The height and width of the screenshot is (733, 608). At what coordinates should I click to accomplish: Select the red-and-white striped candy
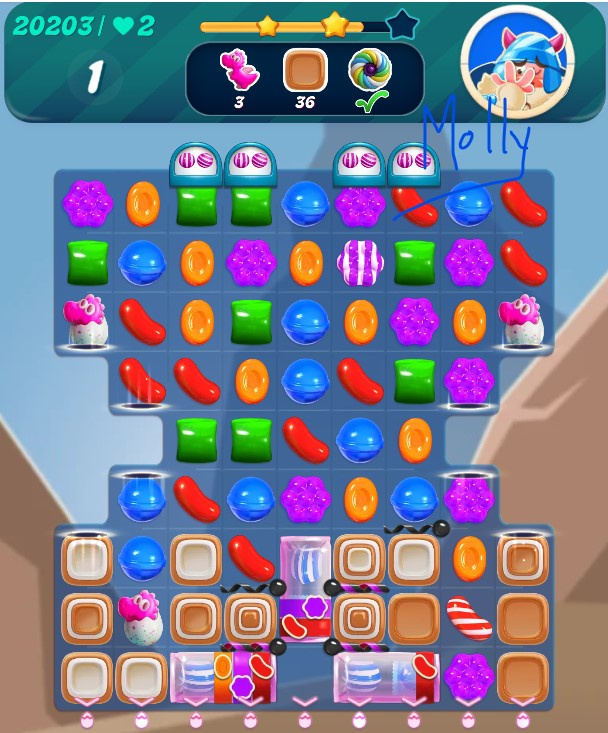click(468, 618)
